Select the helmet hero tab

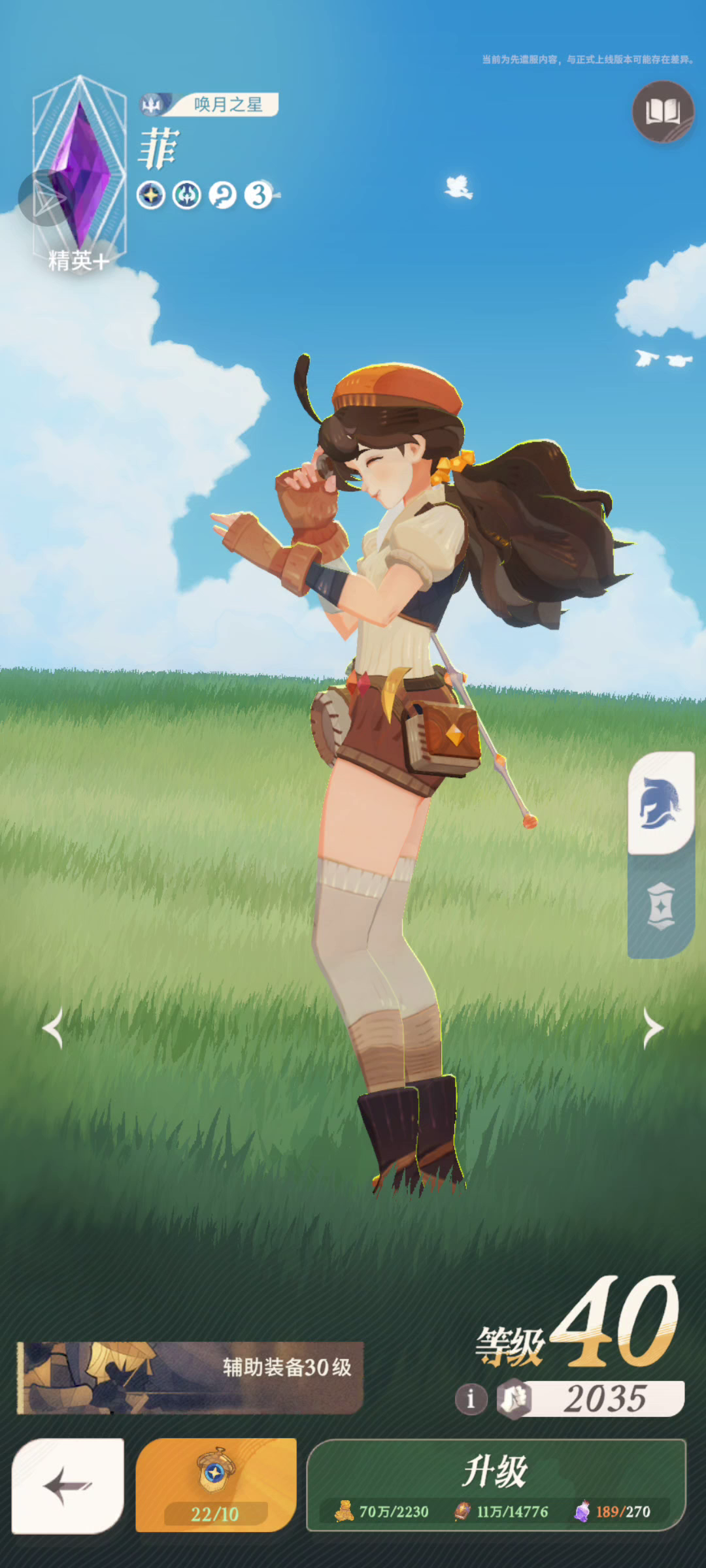tap(660, 803)
